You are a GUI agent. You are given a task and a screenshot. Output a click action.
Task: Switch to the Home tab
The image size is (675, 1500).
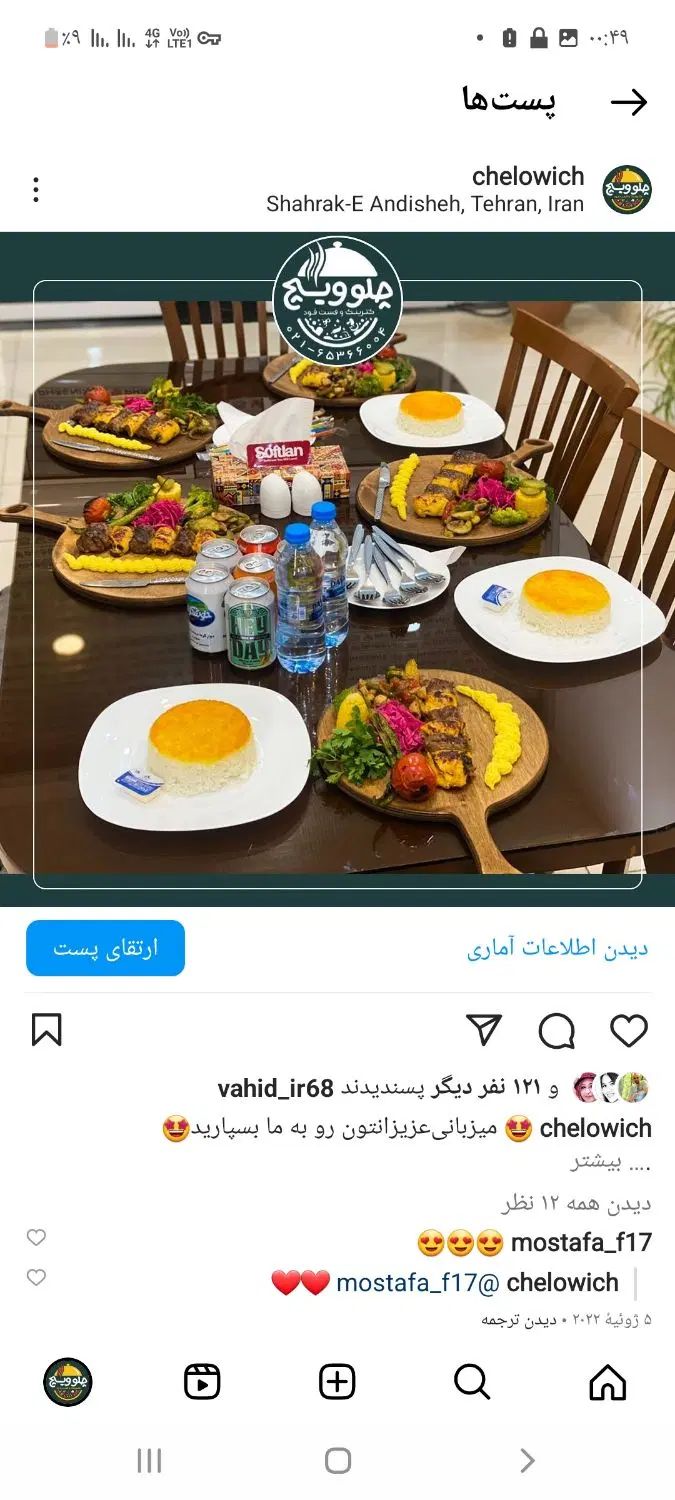[x=607, y=1382]
